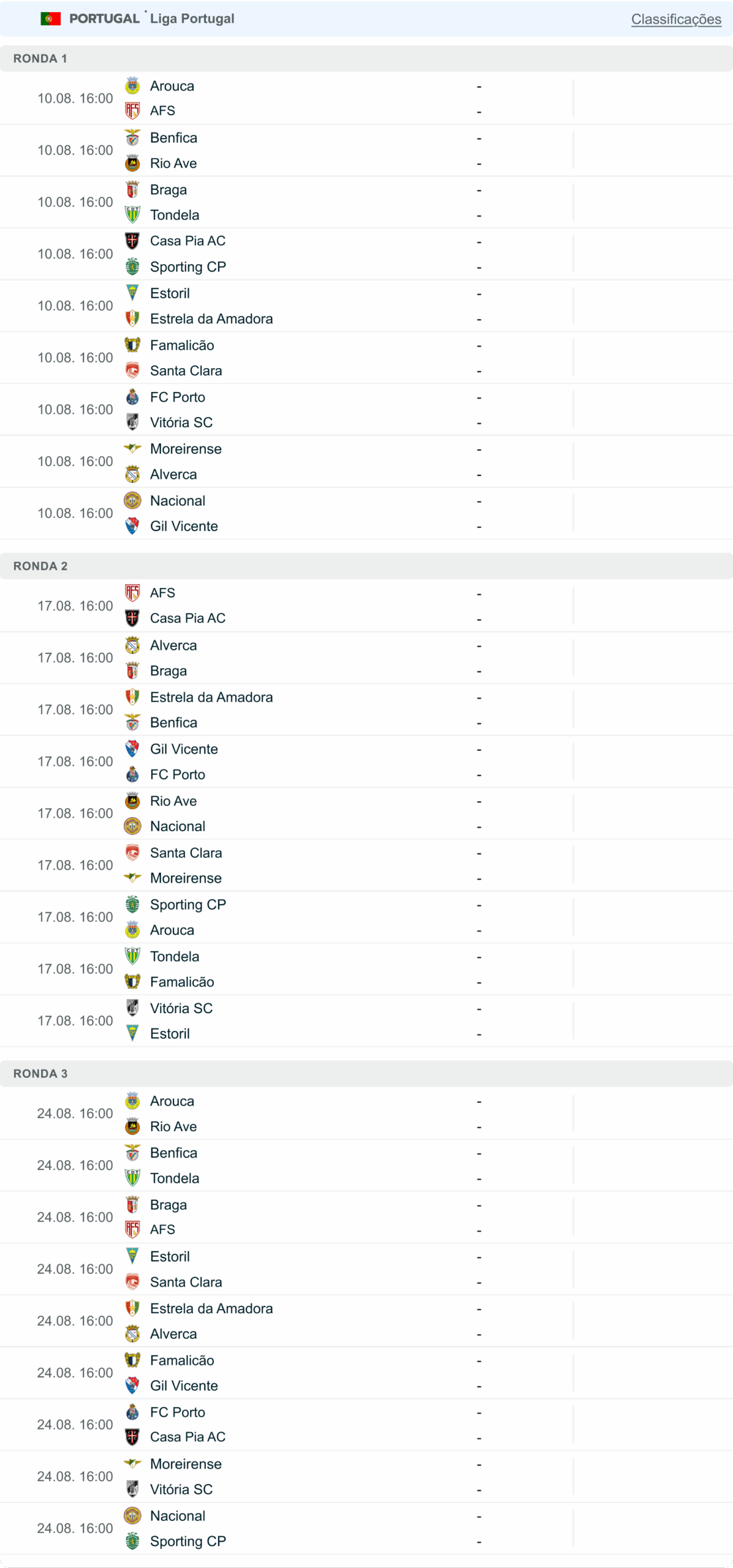Open the Arouca vs AFS match
733x1568 pixels.
point(366,99)
